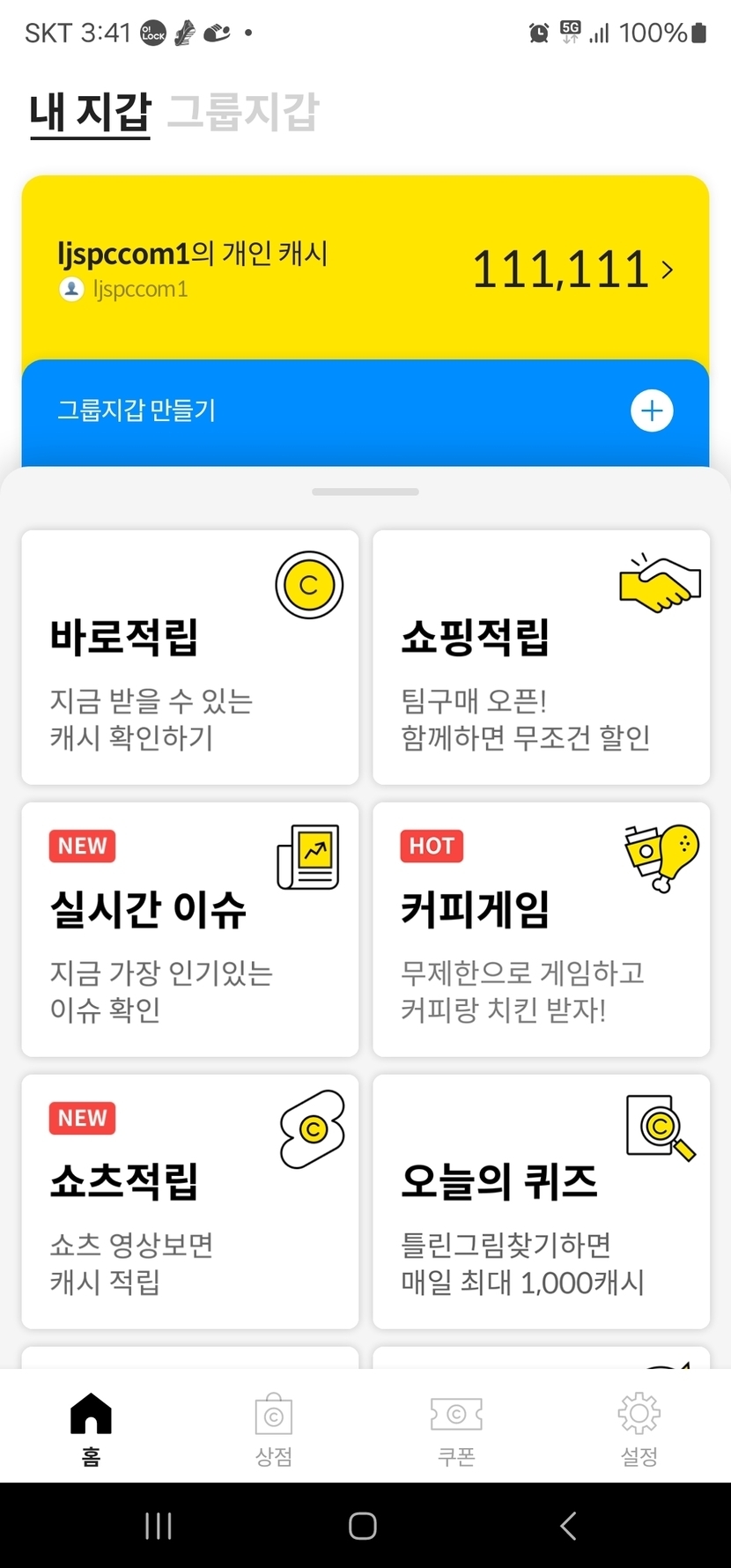Open the recent apps button
Screen dimensions: 731x1568
pyautogui.click(x=159, y=1526)
